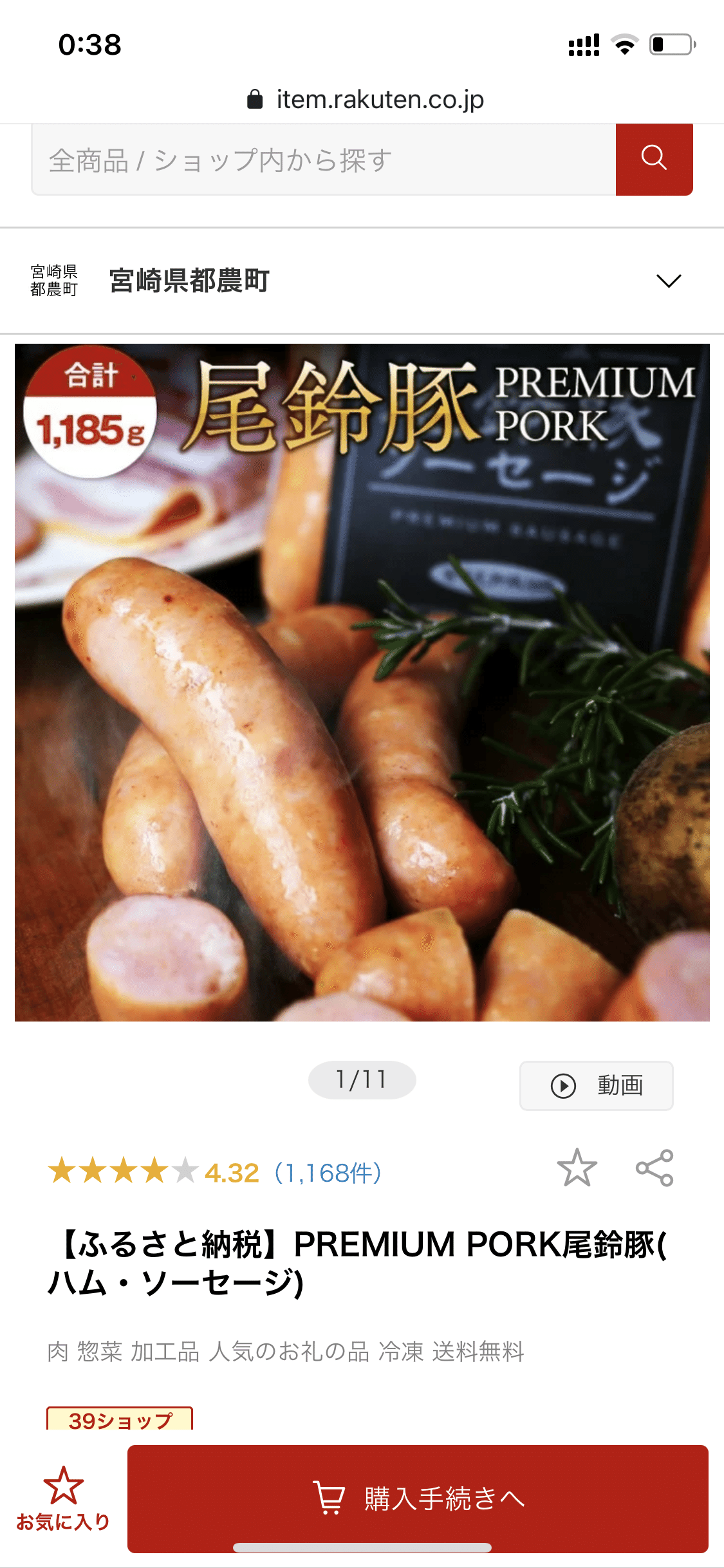The image size is (724, 1568).
Task: Proceed with 購入手続きへ button
Action: pyautogui.click(x=418, y=1498)
